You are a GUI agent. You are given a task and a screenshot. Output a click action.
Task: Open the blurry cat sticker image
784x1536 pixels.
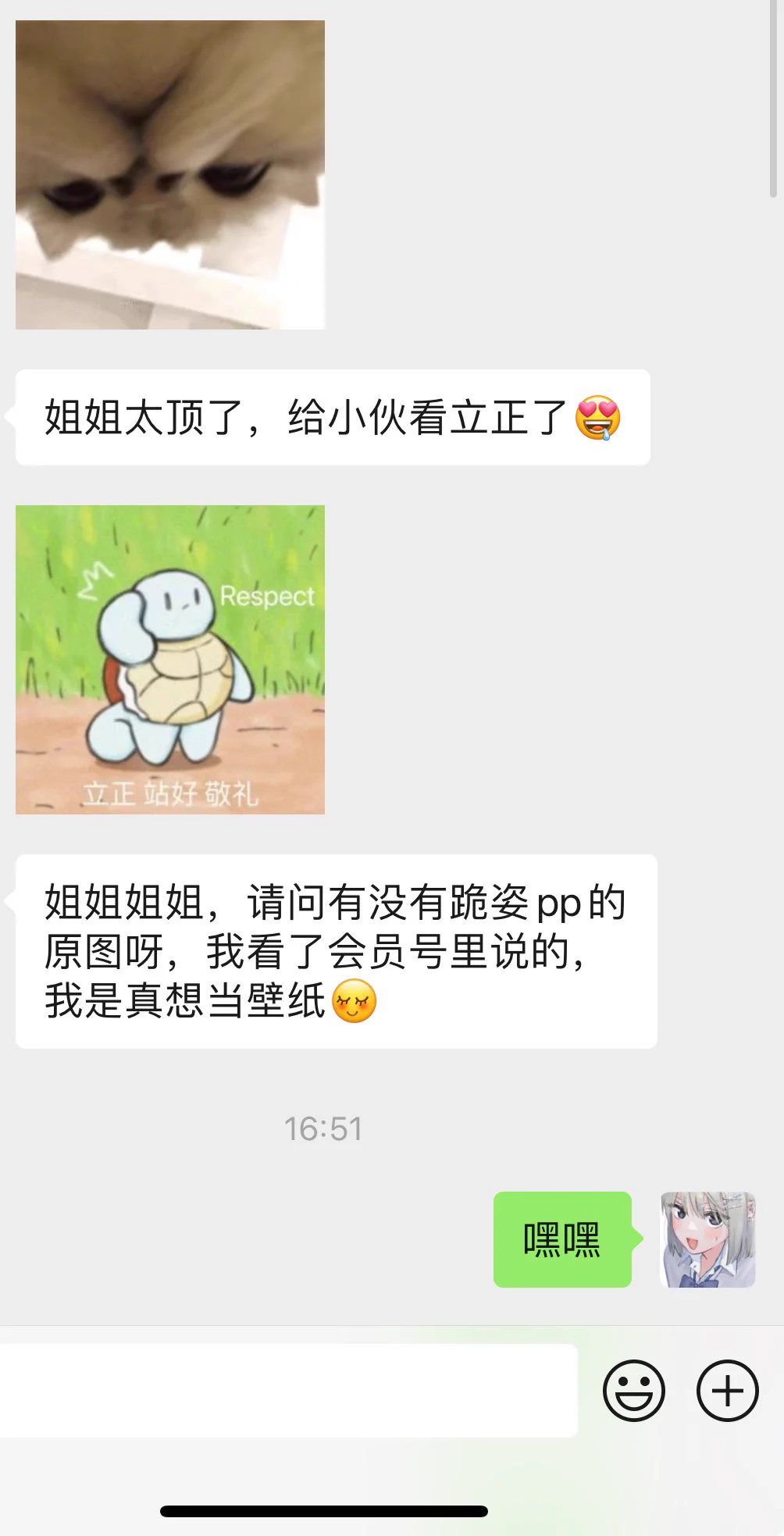point(169,175)
